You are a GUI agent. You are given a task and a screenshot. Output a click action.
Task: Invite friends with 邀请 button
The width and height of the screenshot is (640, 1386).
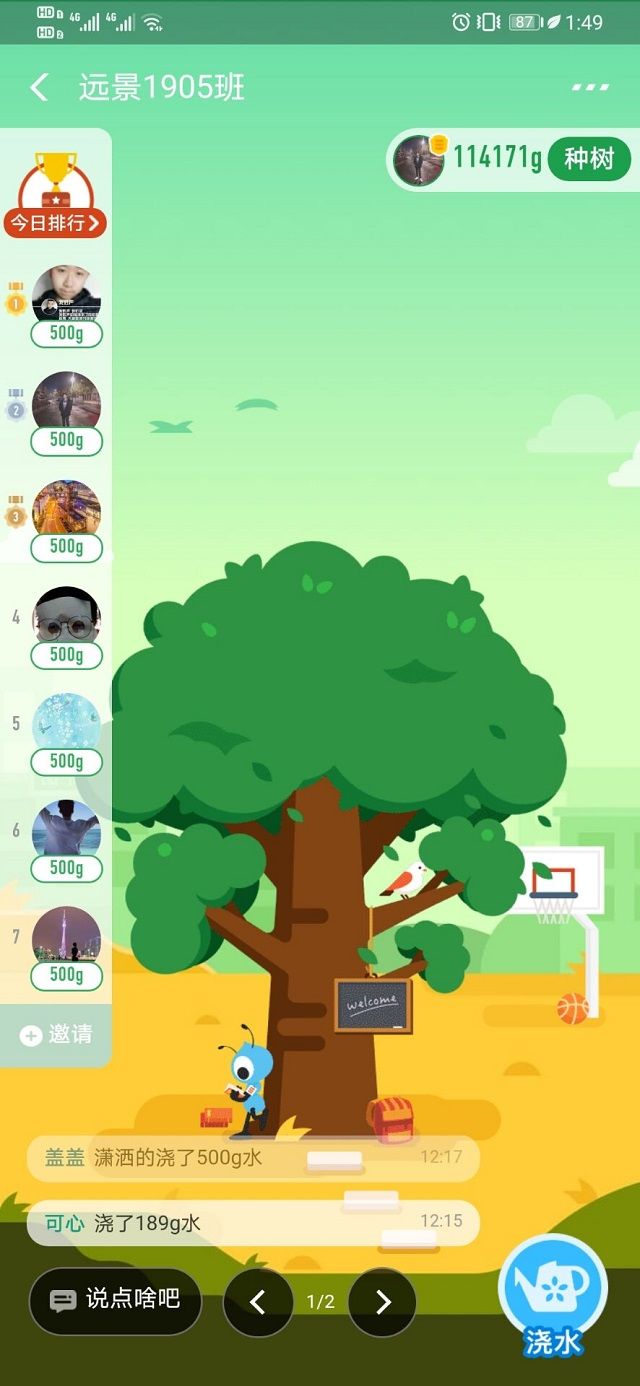click(x=57, y=1035)
